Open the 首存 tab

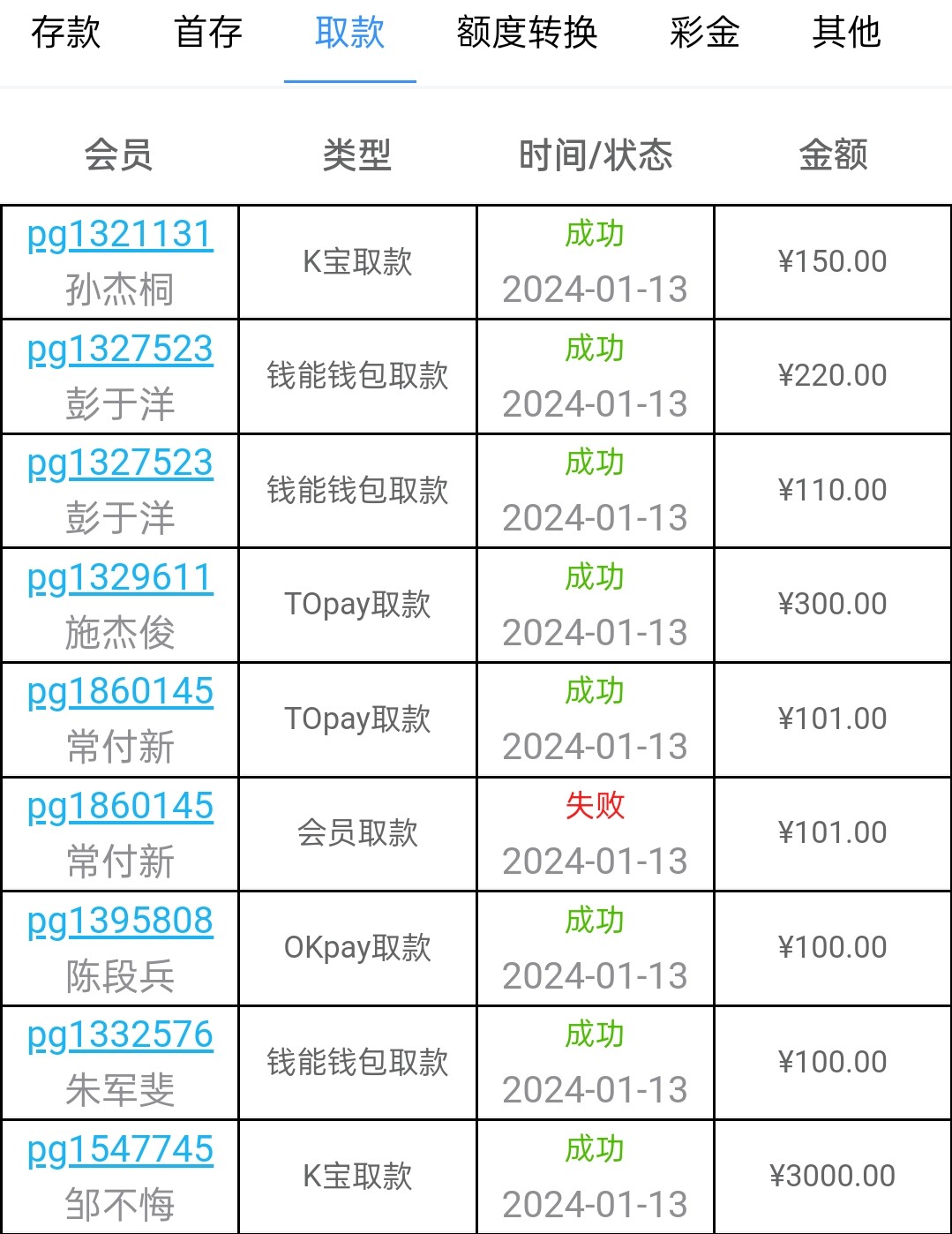208,34
